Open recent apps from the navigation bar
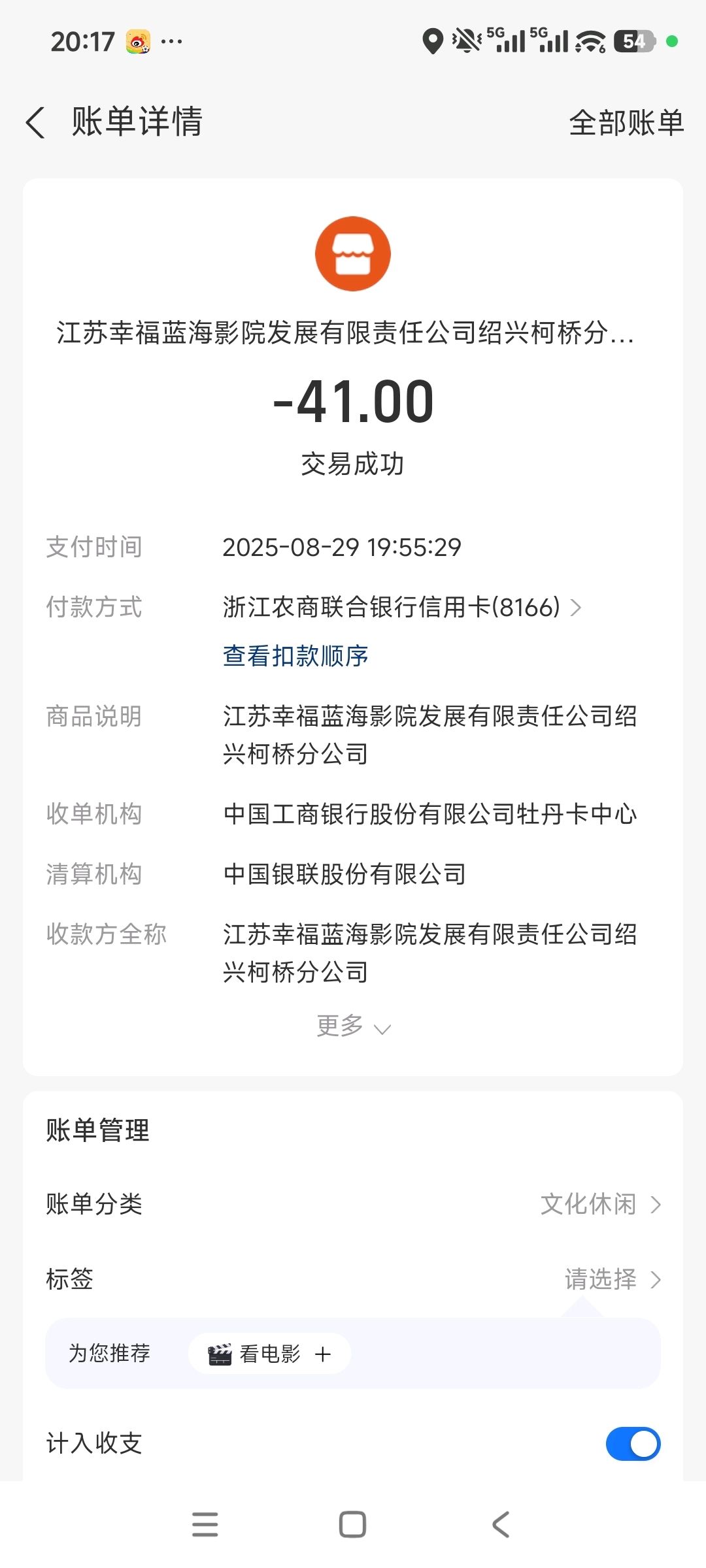The width and height of the screenshot is (706, 1568). [205, 1525]
